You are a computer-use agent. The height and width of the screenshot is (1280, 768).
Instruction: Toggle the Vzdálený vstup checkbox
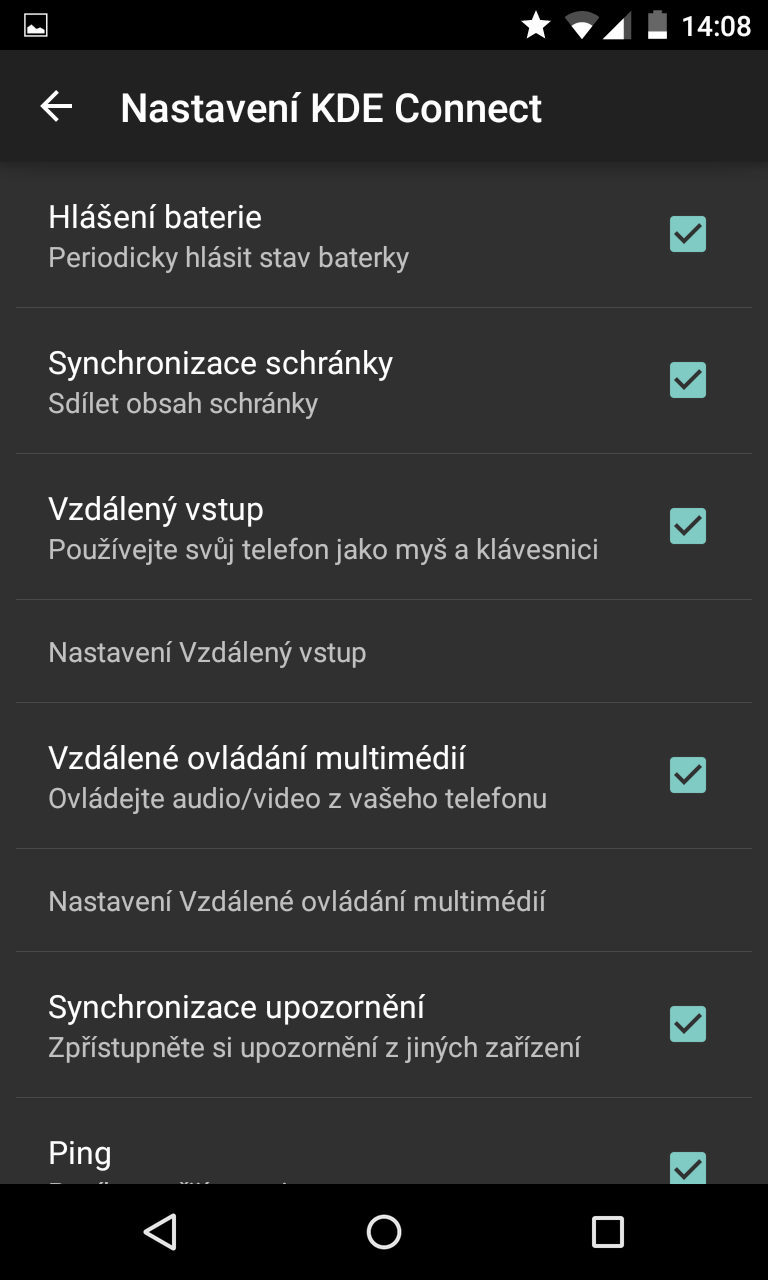pyautogui.click(x=687, y=526)
